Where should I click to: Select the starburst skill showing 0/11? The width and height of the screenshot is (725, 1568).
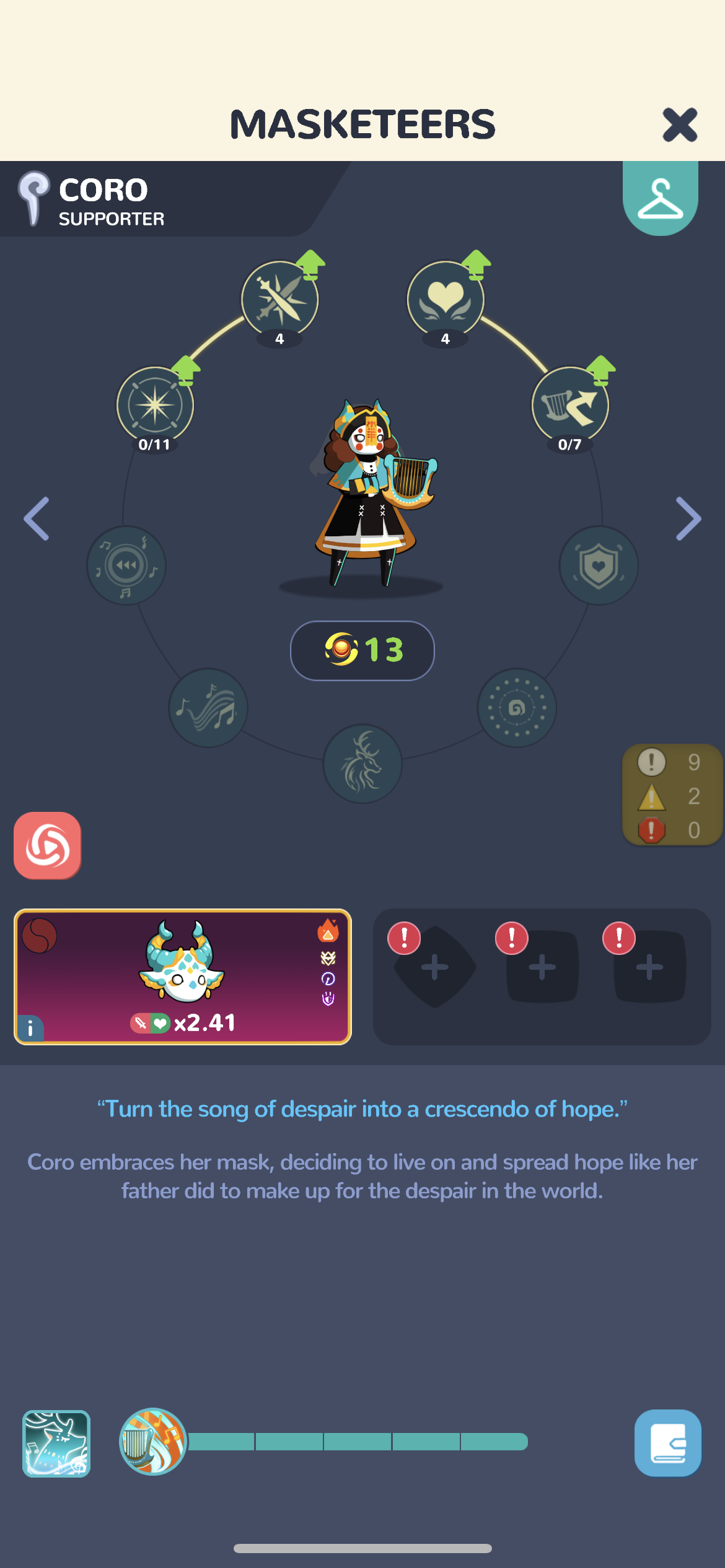155,405
